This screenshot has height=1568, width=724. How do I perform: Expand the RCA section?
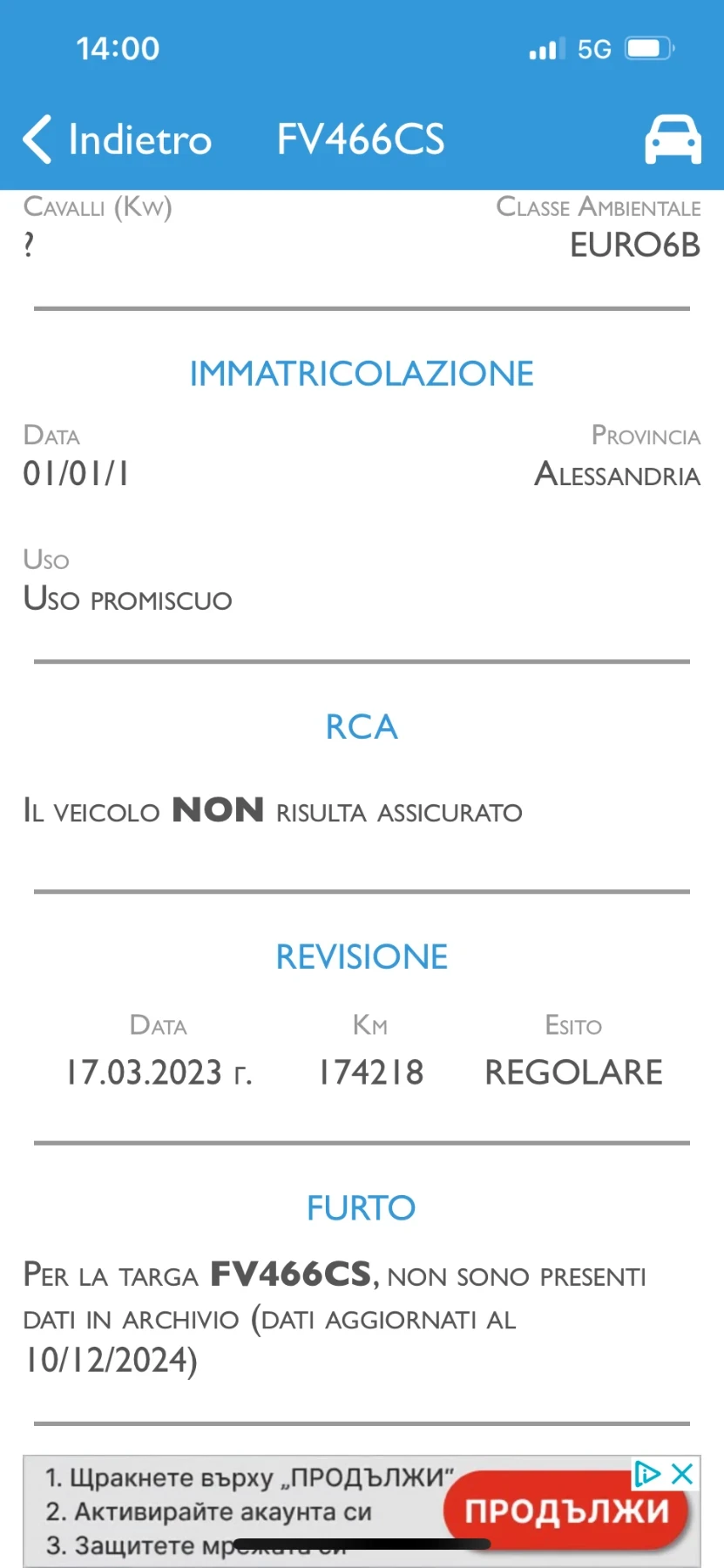click(362, 727)
